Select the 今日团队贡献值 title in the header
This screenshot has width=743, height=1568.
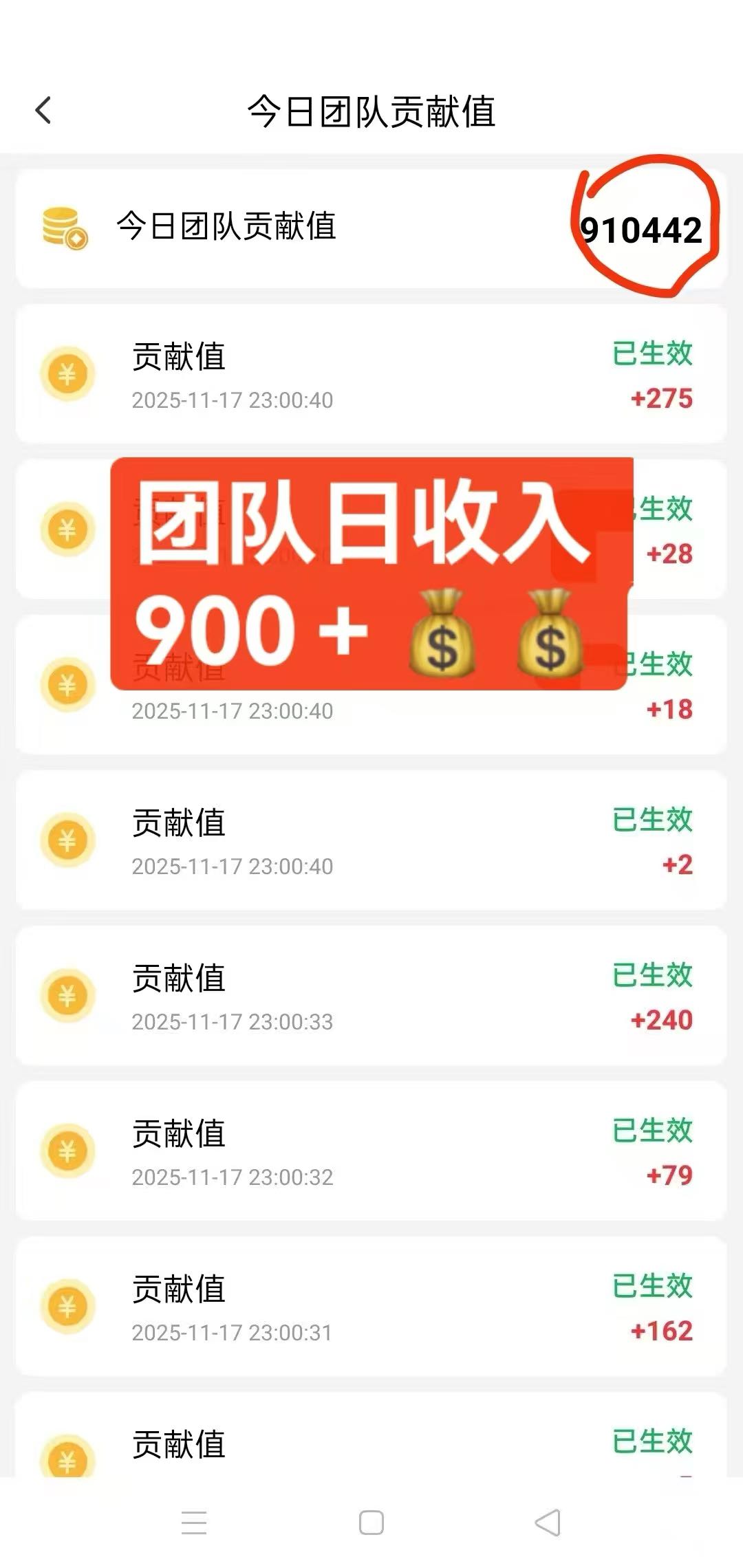coord(371,110)
